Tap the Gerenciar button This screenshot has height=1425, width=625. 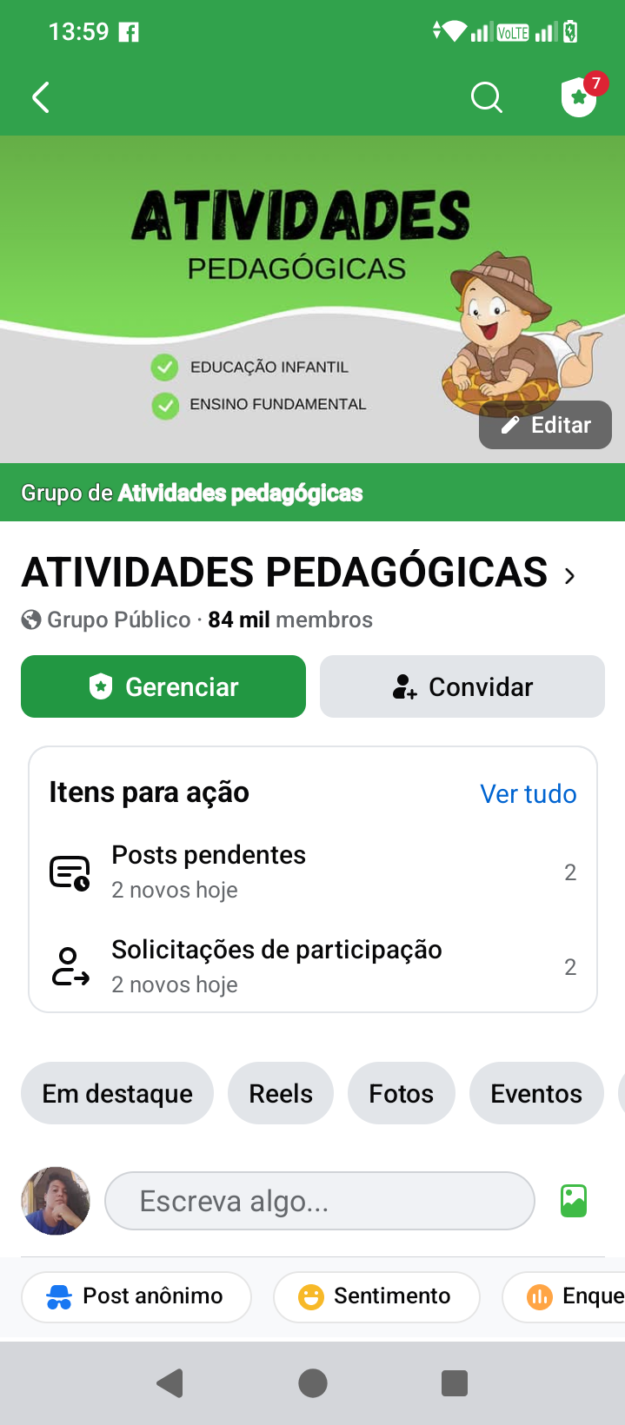pyautogui.click(x=163, y=687)
